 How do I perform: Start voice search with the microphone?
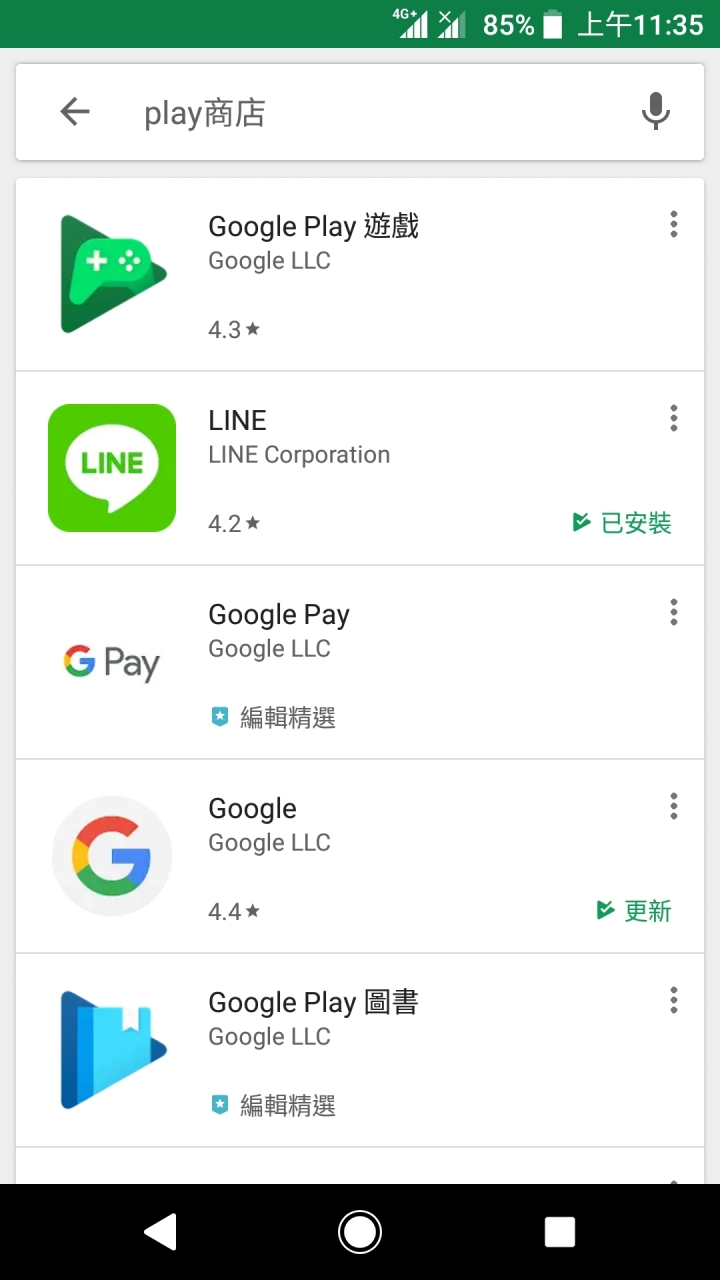pyautogui.click(x=656, y=112)
